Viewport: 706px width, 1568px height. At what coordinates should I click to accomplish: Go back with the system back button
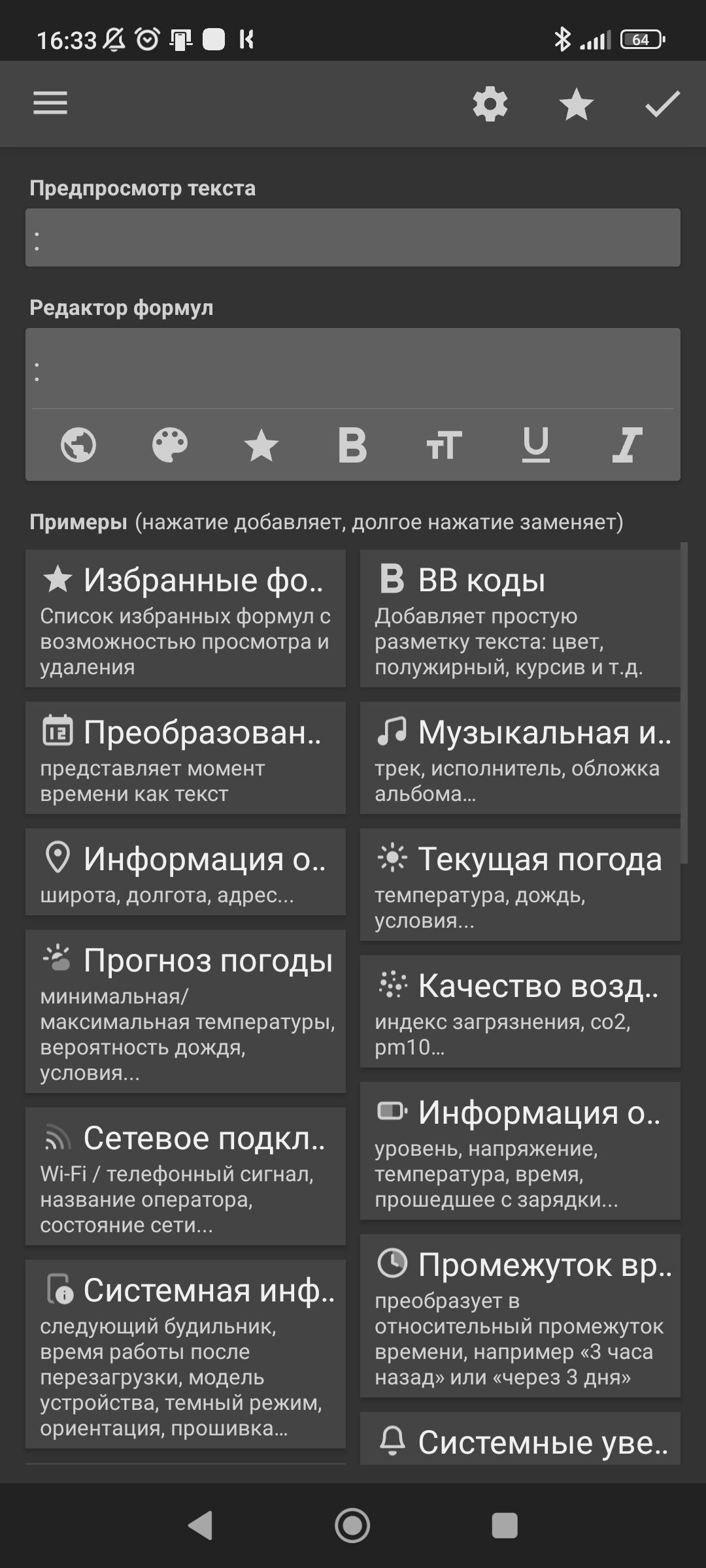click(x=200, y=1526)
